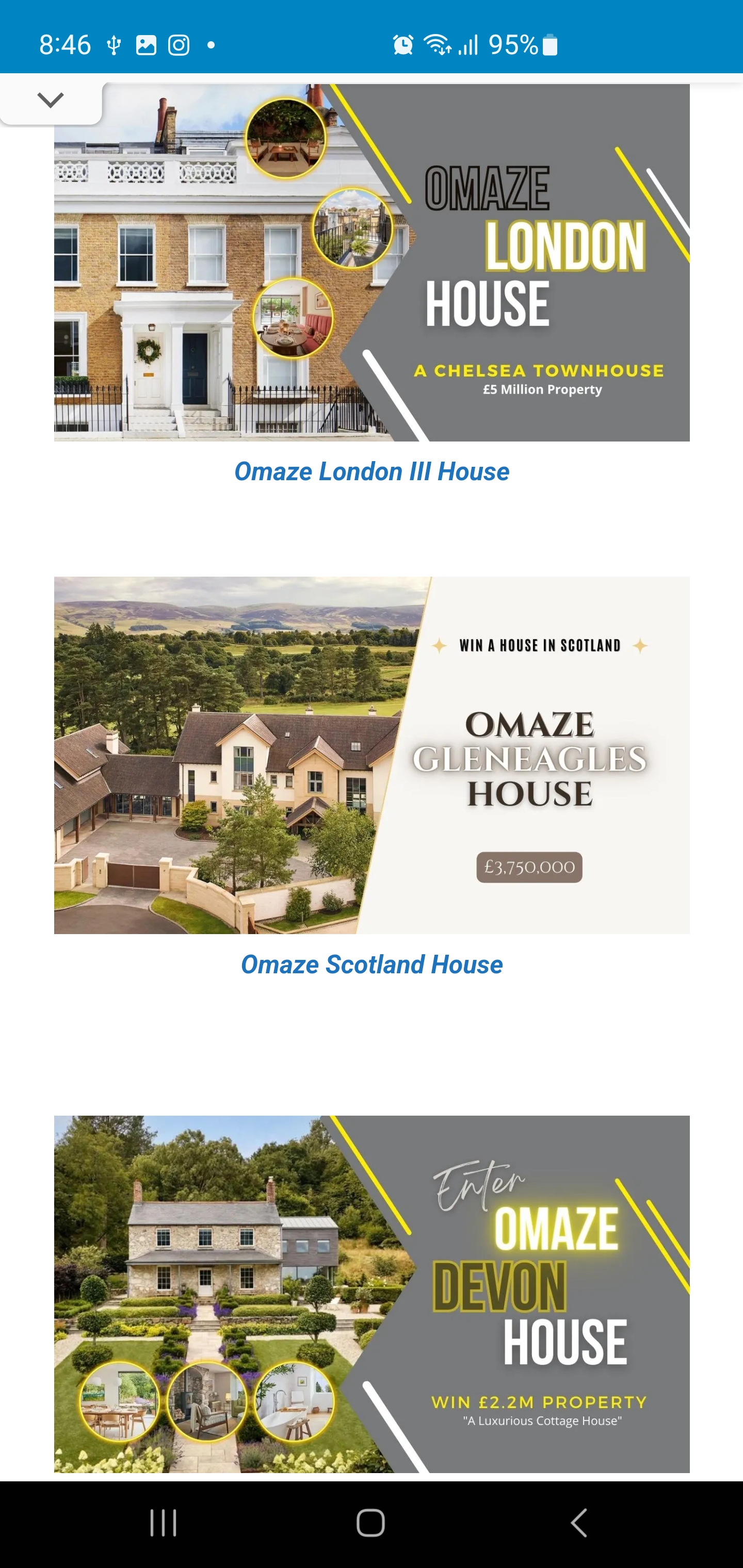Open the Omaze Gleneagles House banner
Image resolution: width=743 pixels, height=1568 pixels.
(372, 756)
